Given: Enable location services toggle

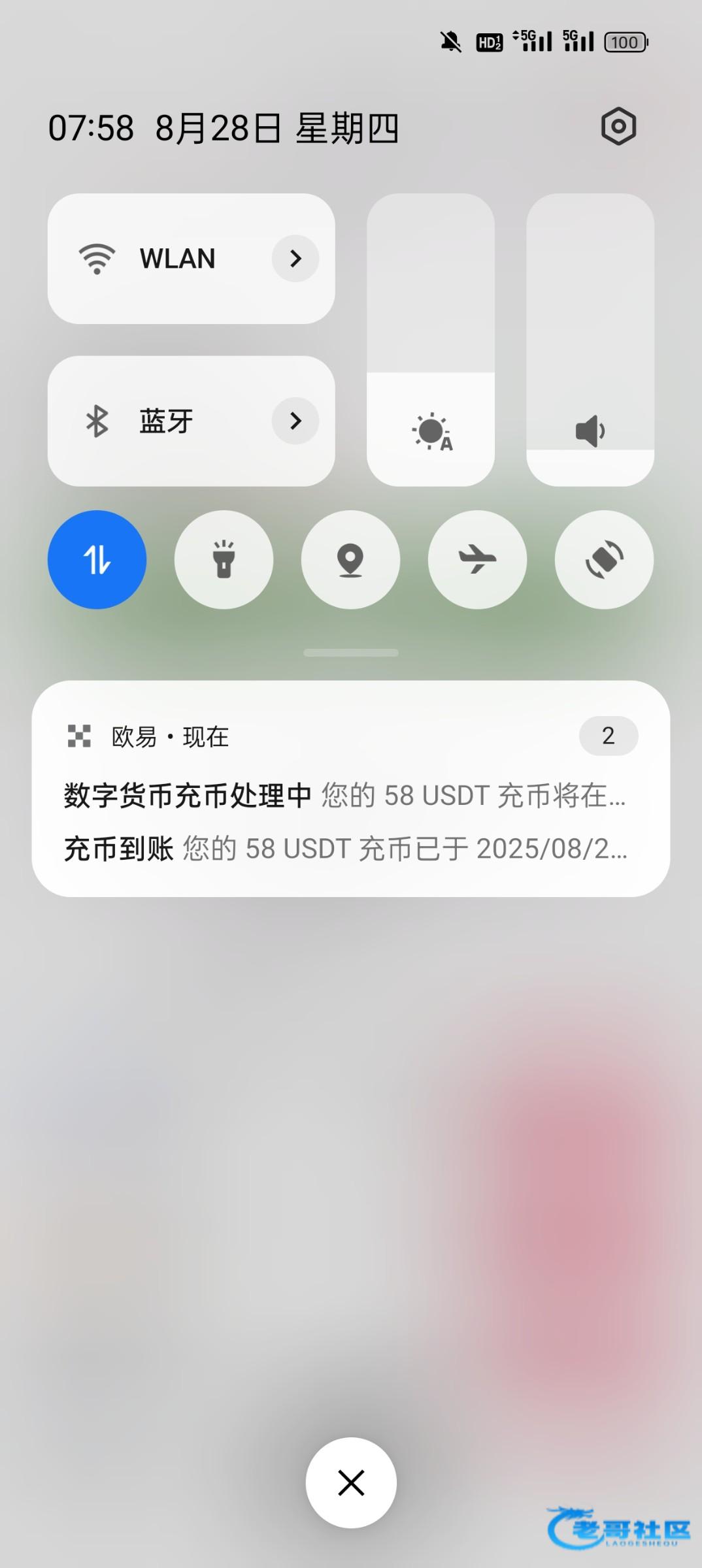Looking at the screenshot, I should [350, 560].
